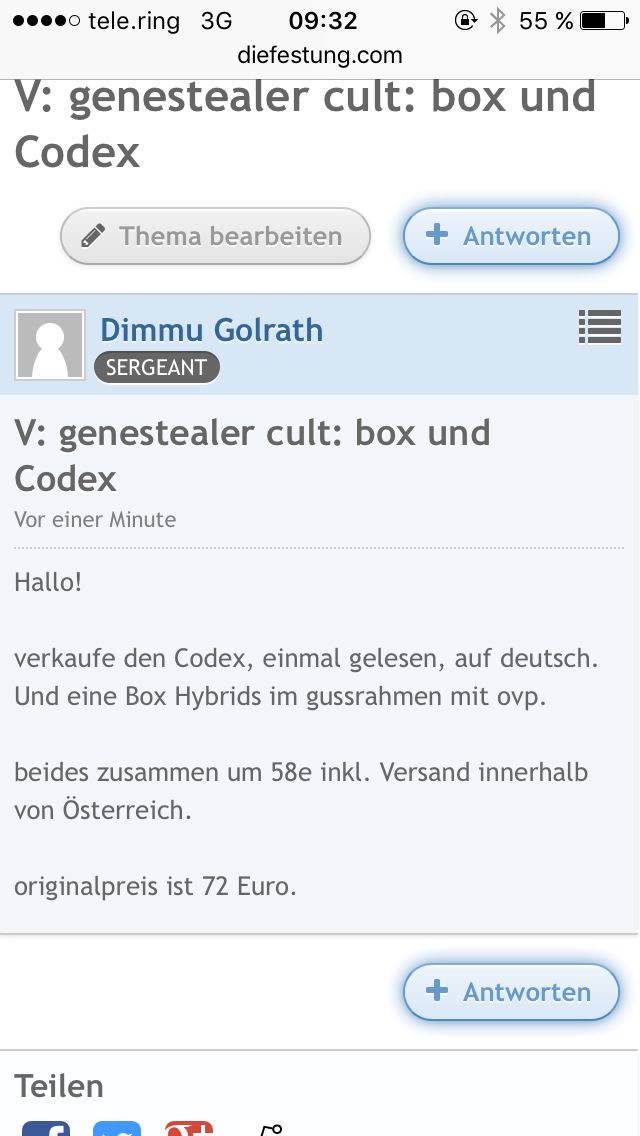Open the post options list icon
Viewport: 640px width, 1136px height.
600,327
